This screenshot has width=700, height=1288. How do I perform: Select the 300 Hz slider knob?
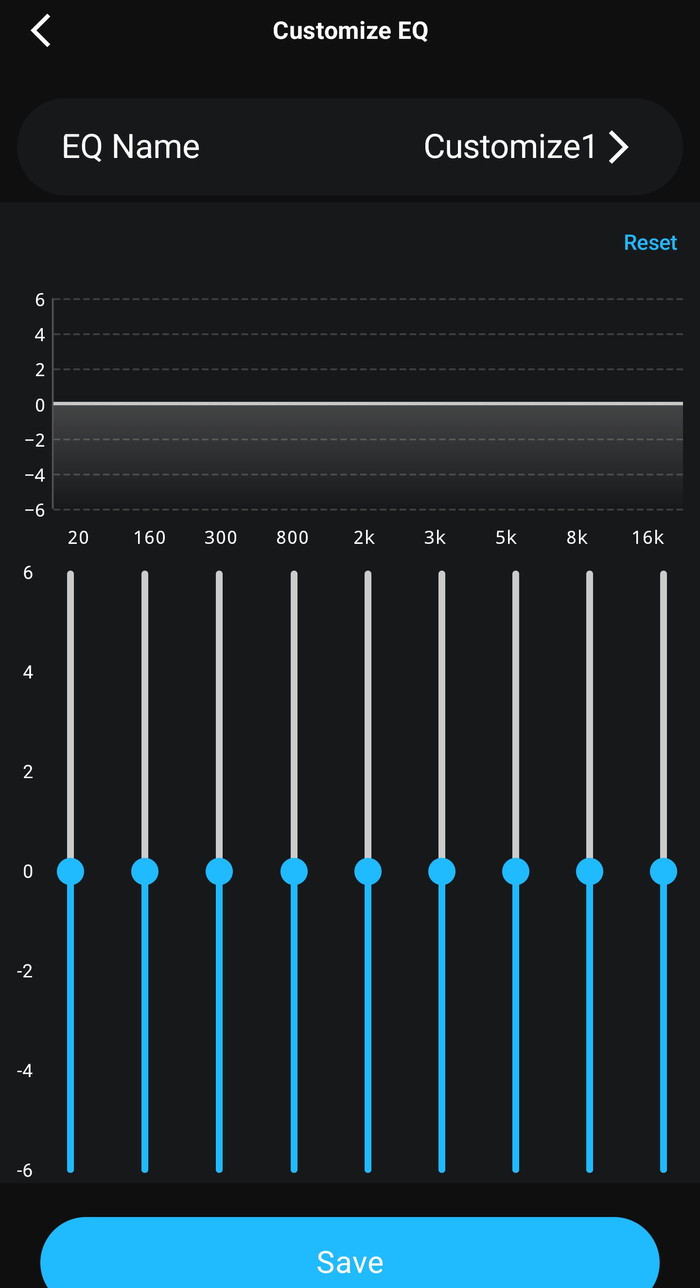point(219,871)
